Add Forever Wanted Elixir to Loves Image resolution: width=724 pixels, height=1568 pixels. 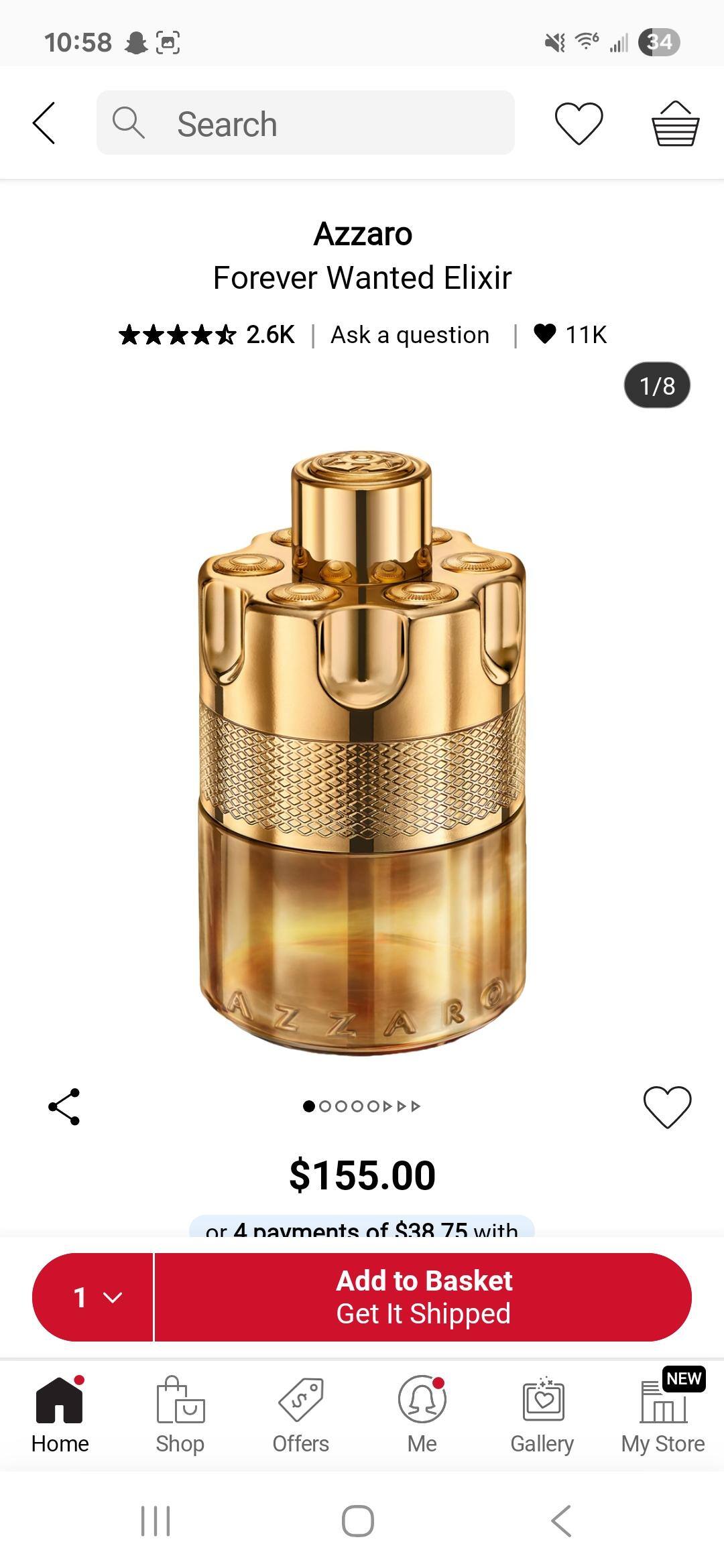pyautogui.click(x=666, y=1106)
